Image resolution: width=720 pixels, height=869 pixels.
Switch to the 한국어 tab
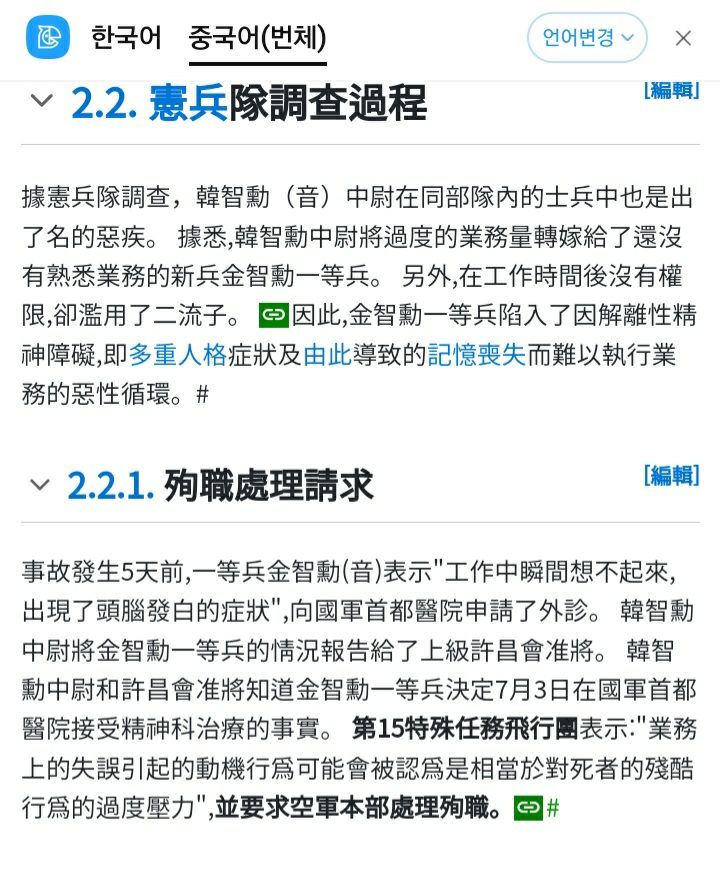coord(126,38)
